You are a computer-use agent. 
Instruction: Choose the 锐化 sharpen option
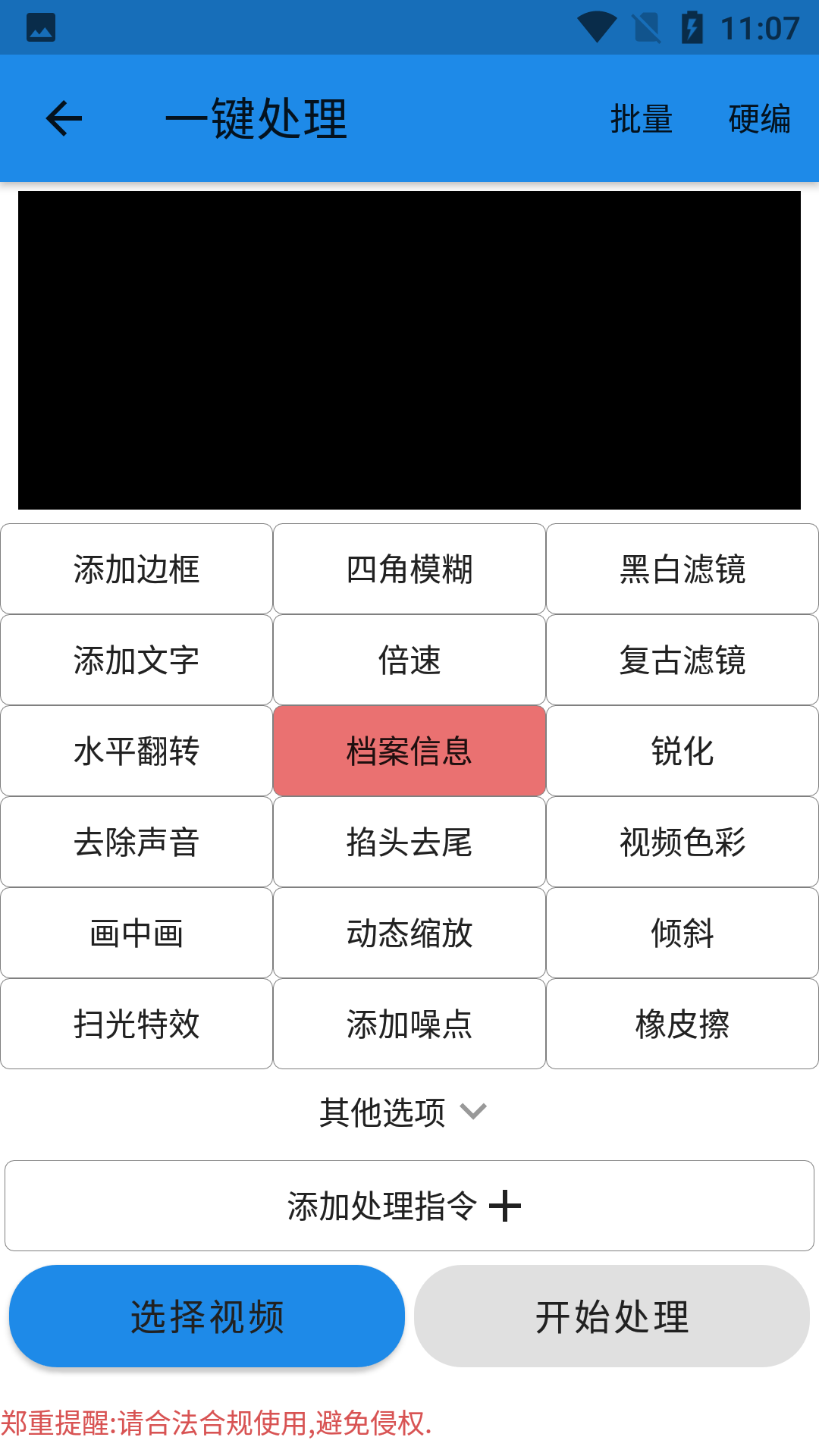click(x=681, y=750)
